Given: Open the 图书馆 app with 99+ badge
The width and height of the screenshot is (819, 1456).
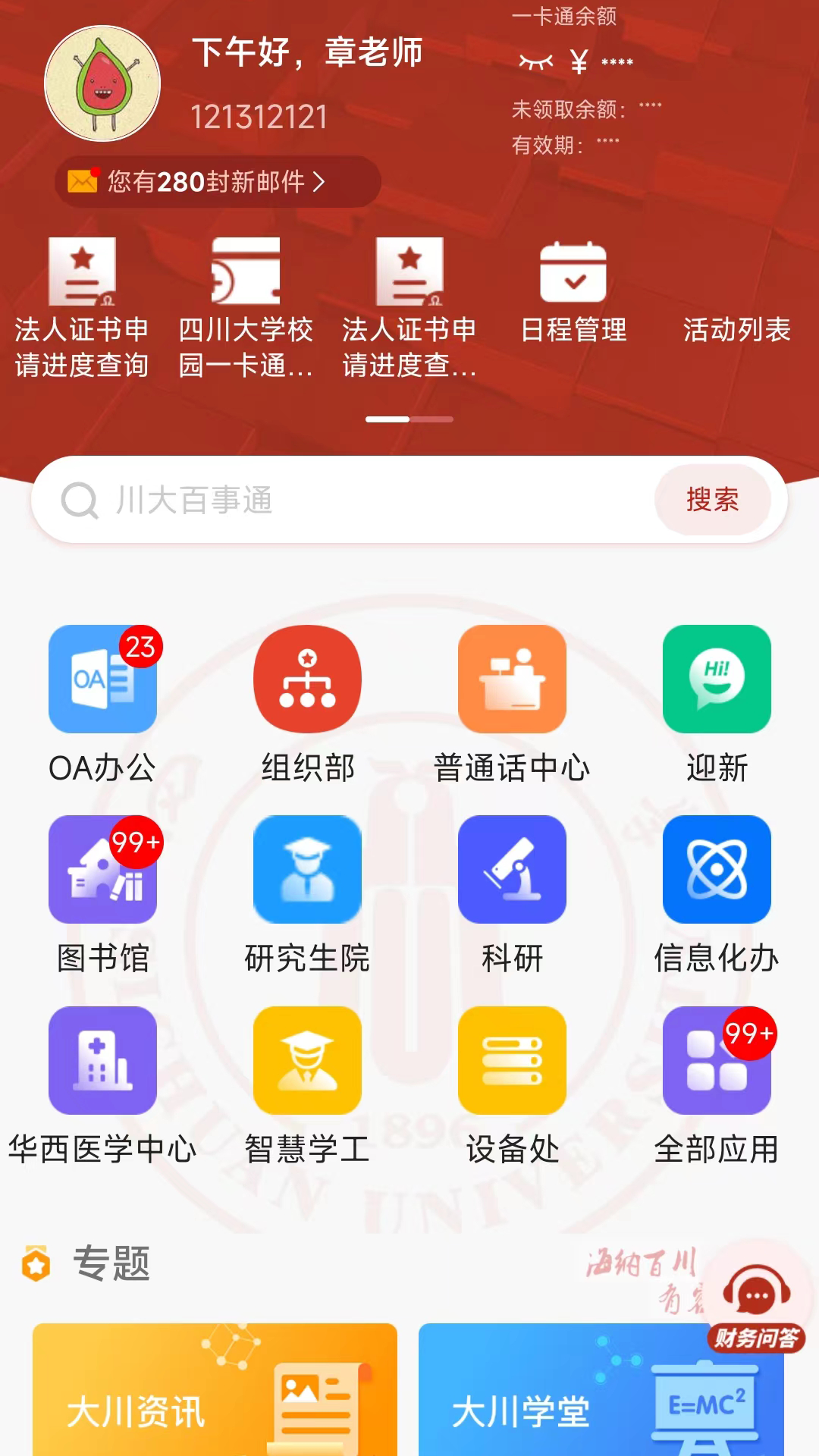Looking at the screenshot, I should coord(102,871).
